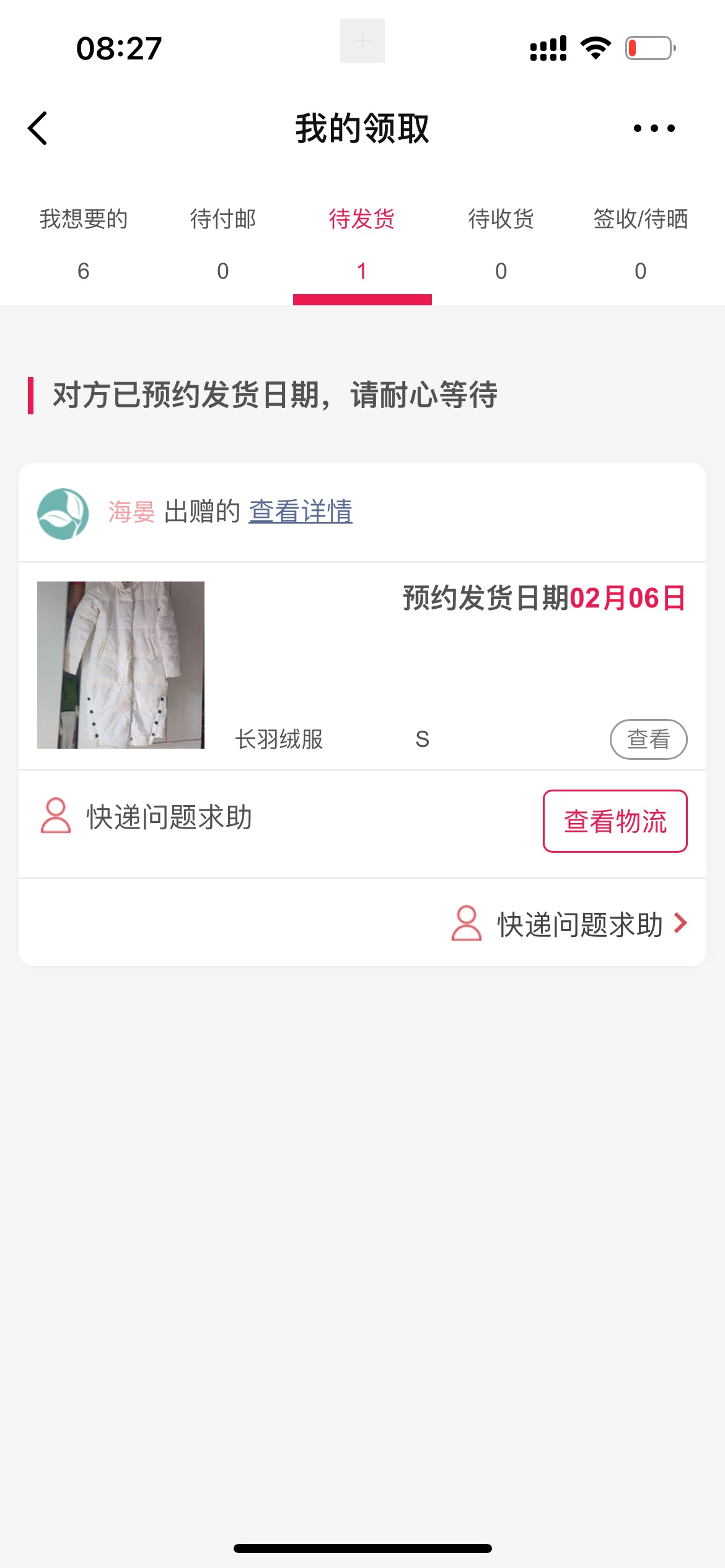Switch to the 待付邮 tab
The width and height of the screenshot is (725, 1568).
[223, 243]
